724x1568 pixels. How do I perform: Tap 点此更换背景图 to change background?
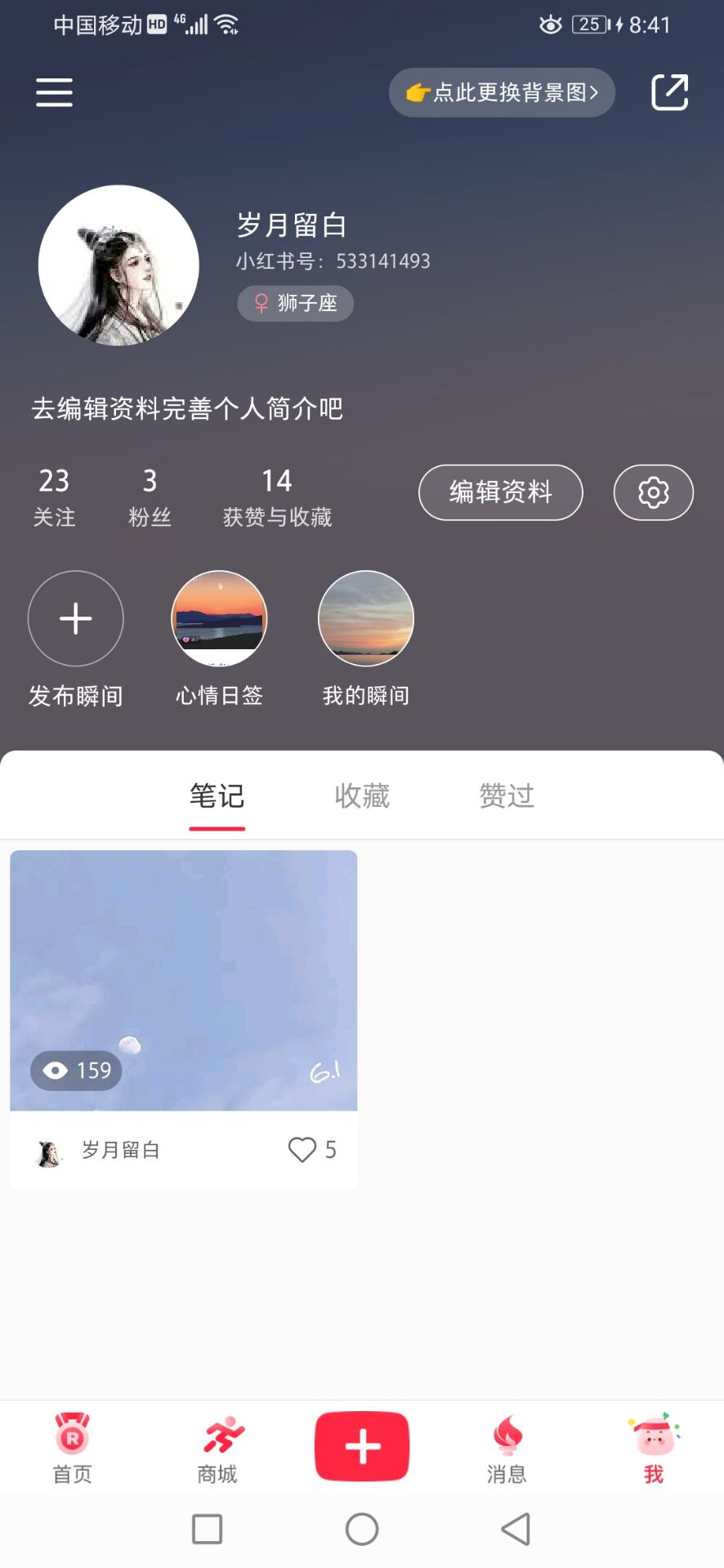coord(502,92)
